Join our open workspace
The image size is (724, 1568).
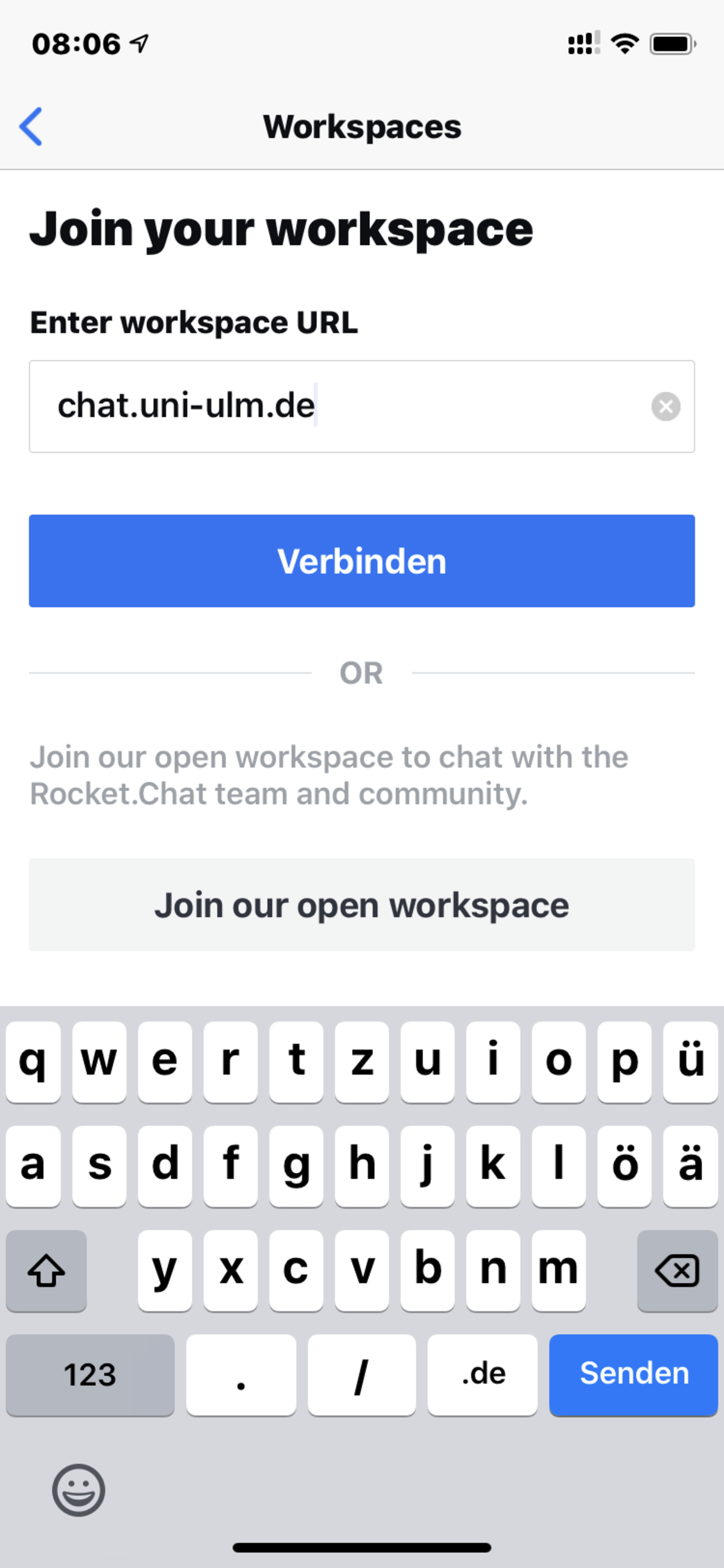pos(361,904)
